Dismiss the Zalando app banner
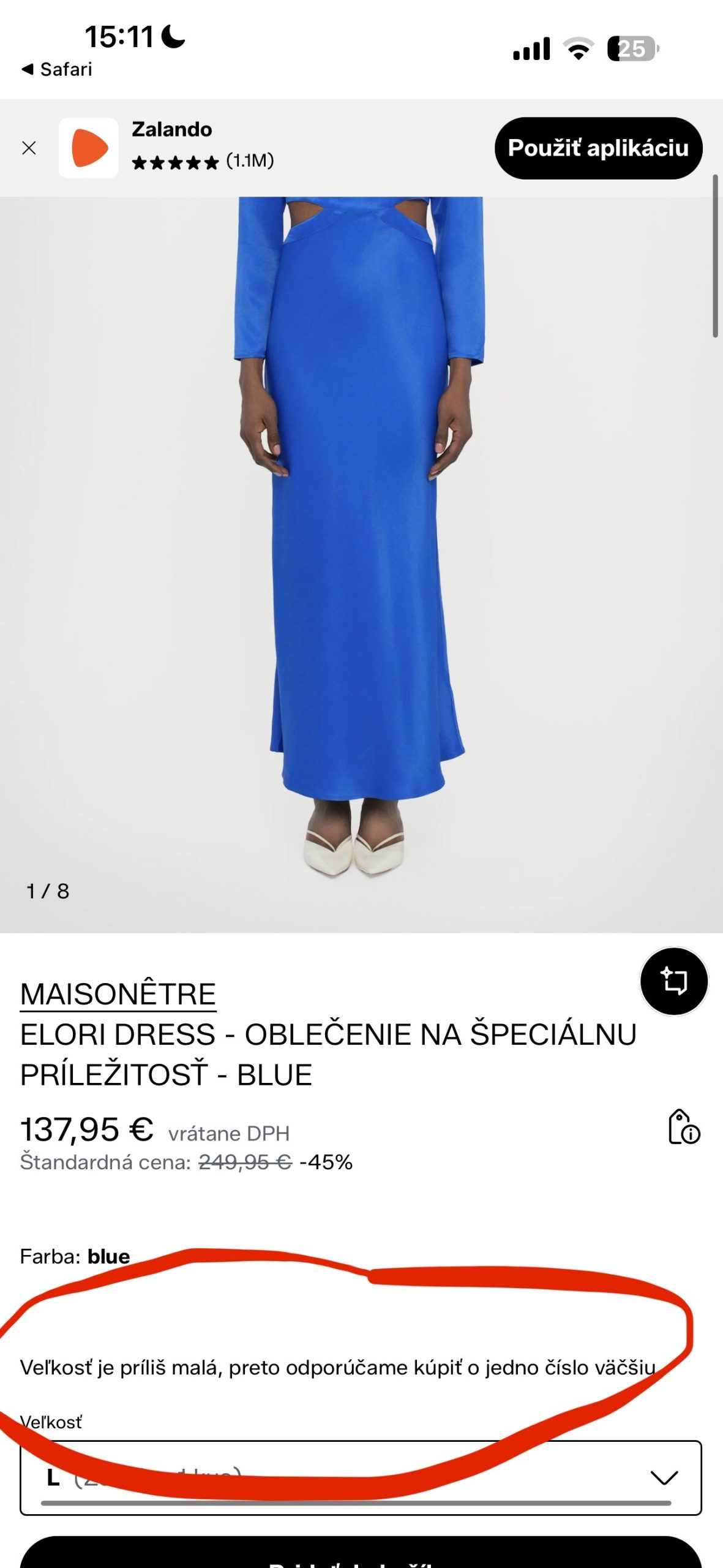 click(29, 148)
